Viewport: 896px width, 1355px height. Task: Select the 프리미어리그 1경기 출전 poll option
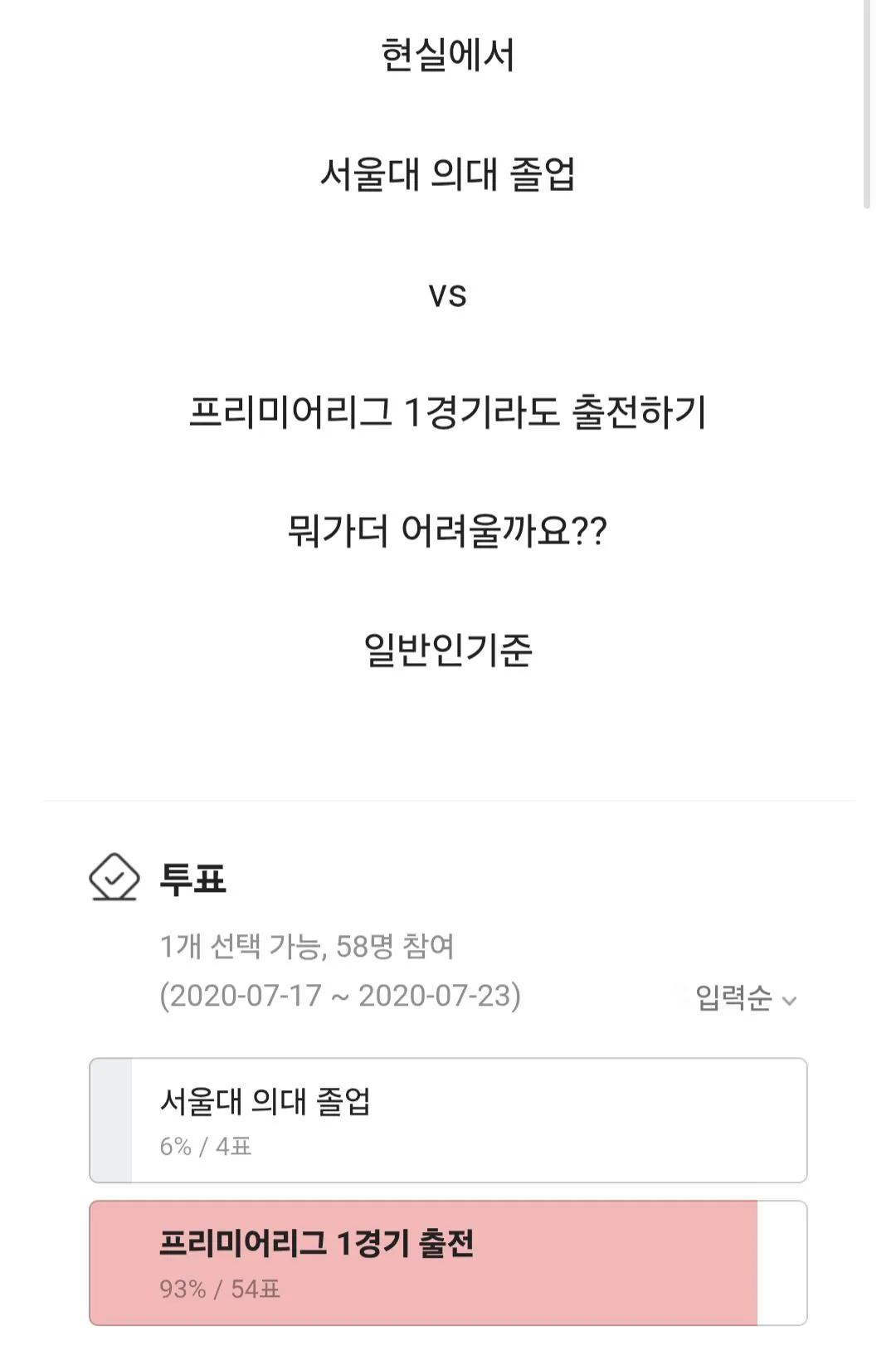coord(448,1261)
